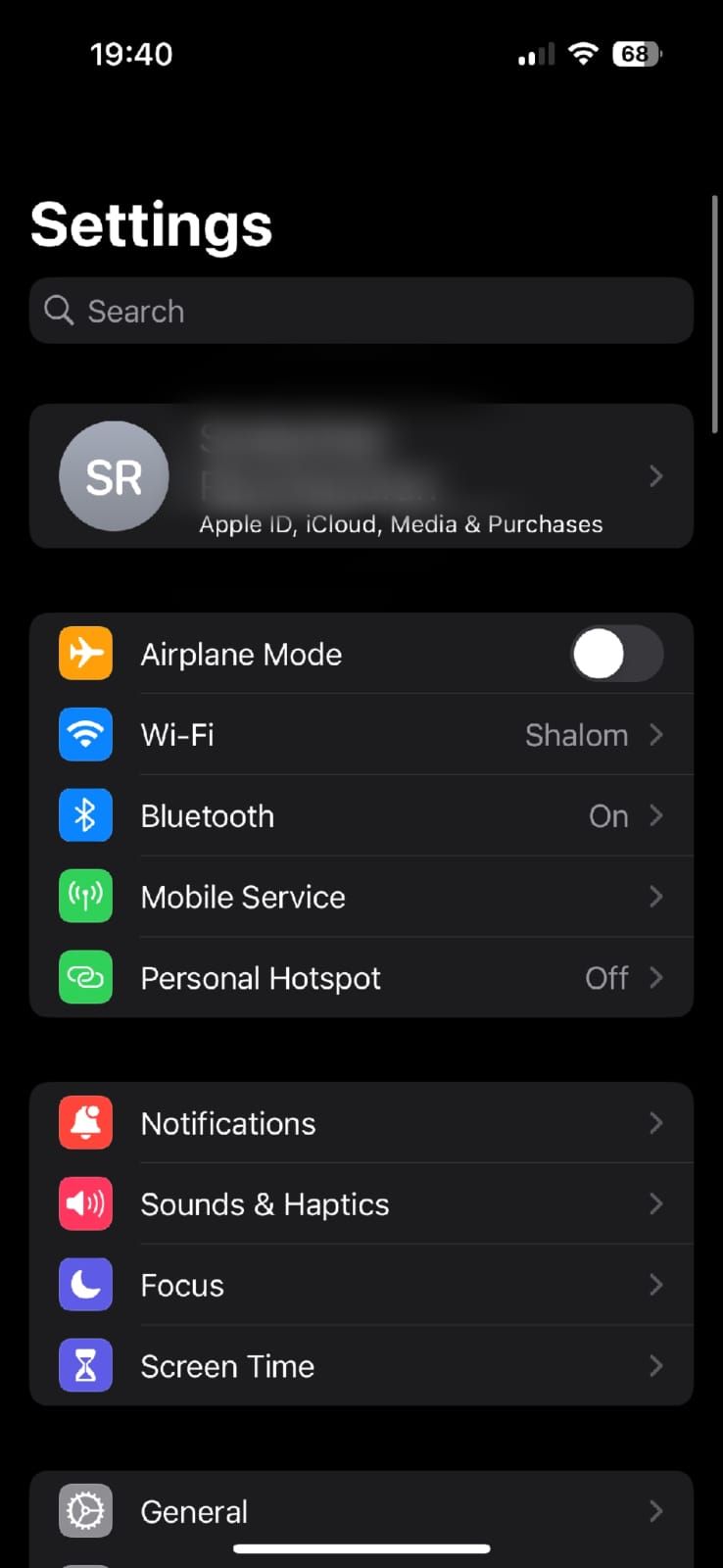Check the battery level indicator
723x1568 pixels.
[635, 54]
